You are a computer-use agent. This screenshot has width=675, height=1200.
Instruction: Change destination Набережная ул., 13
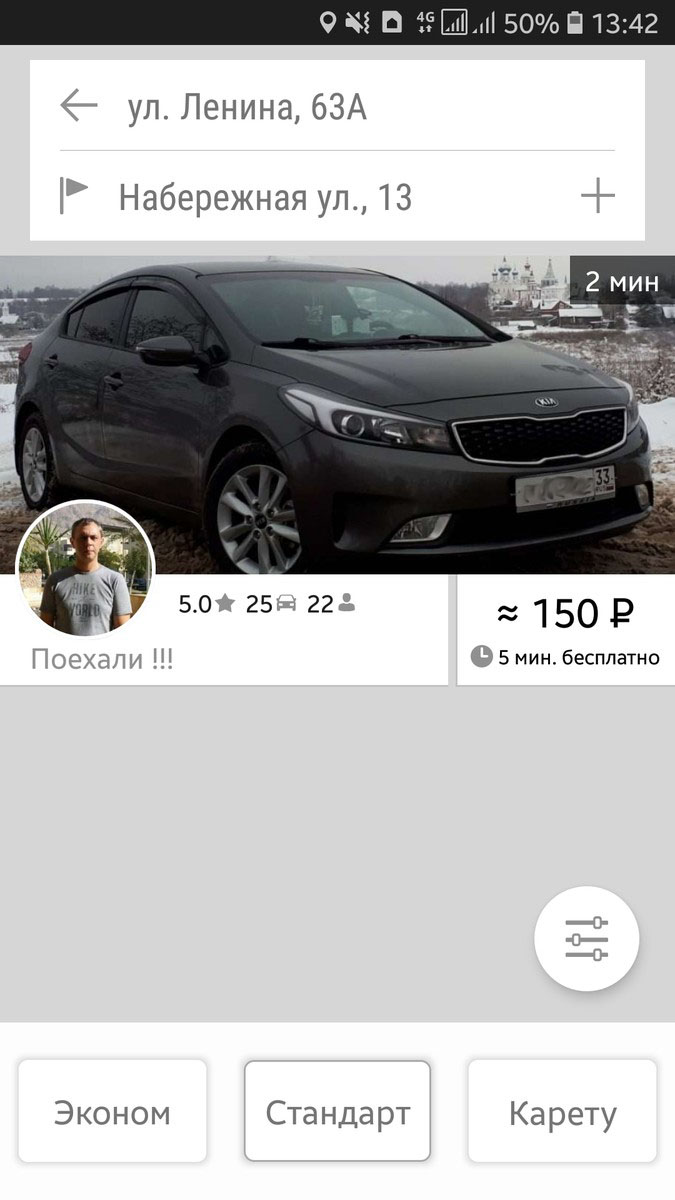click(x=265, y=198)
